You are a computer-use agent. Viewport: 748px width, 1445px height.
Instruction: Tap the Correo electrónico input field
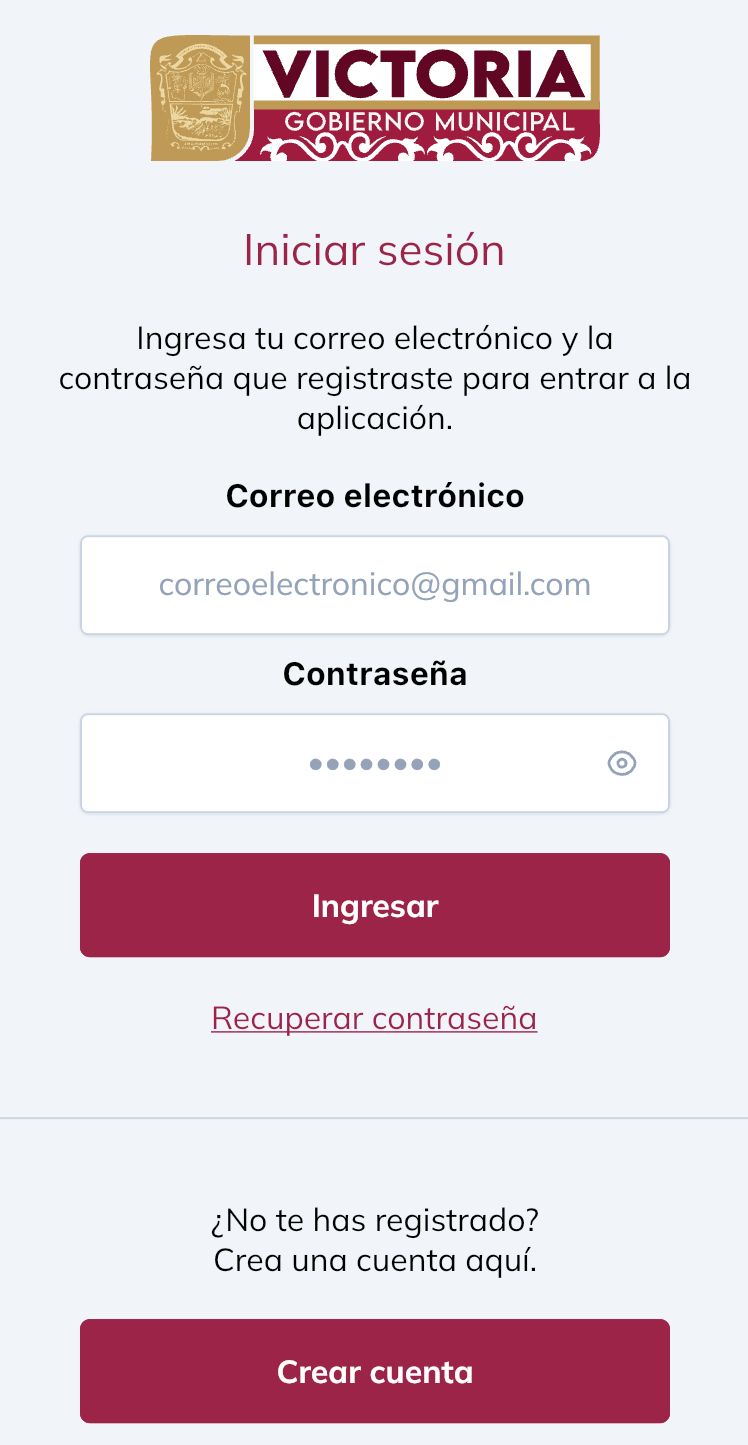374,585
